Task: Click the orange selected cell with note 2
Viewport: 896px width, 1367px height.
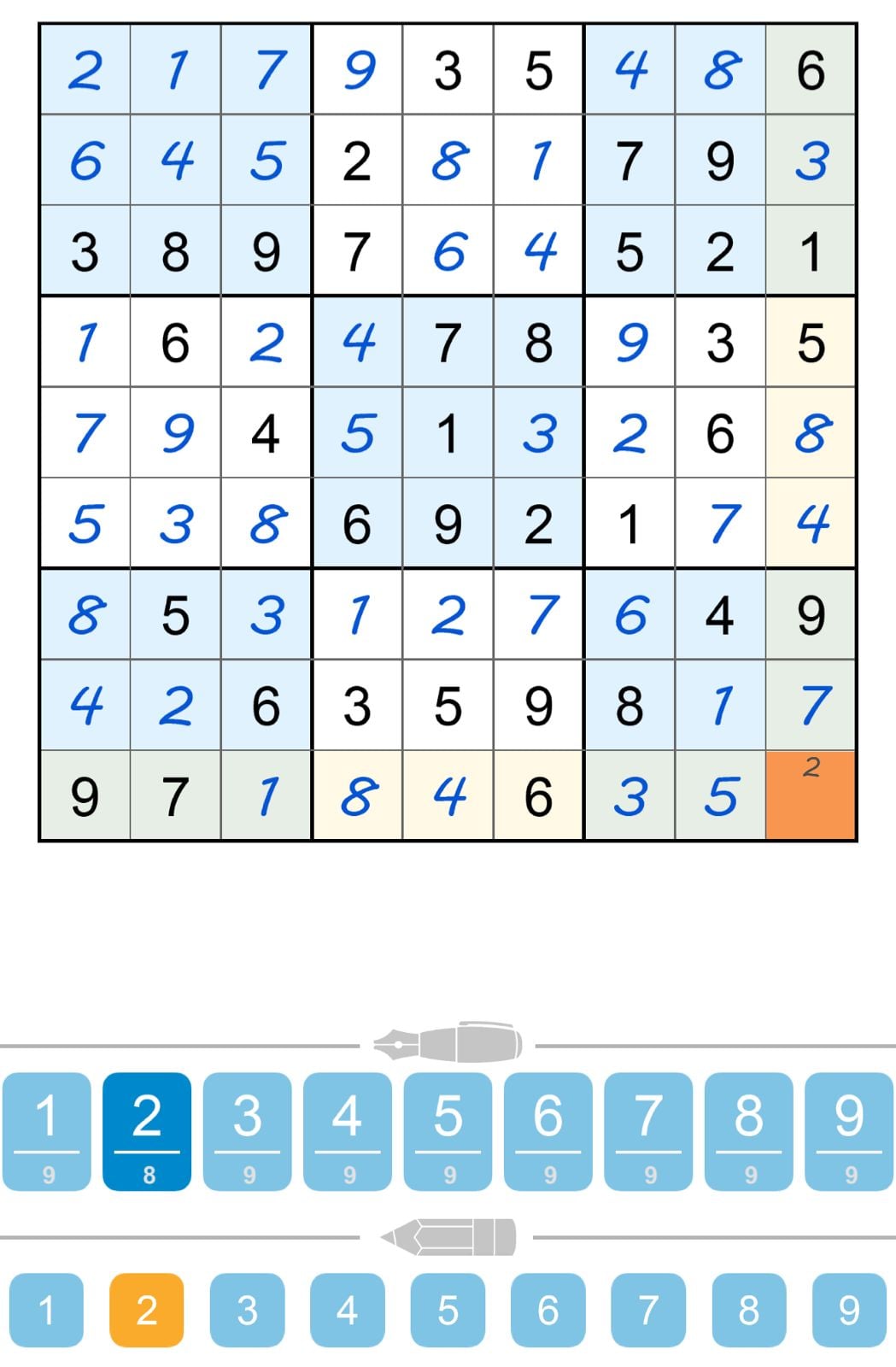Action: 811,795
